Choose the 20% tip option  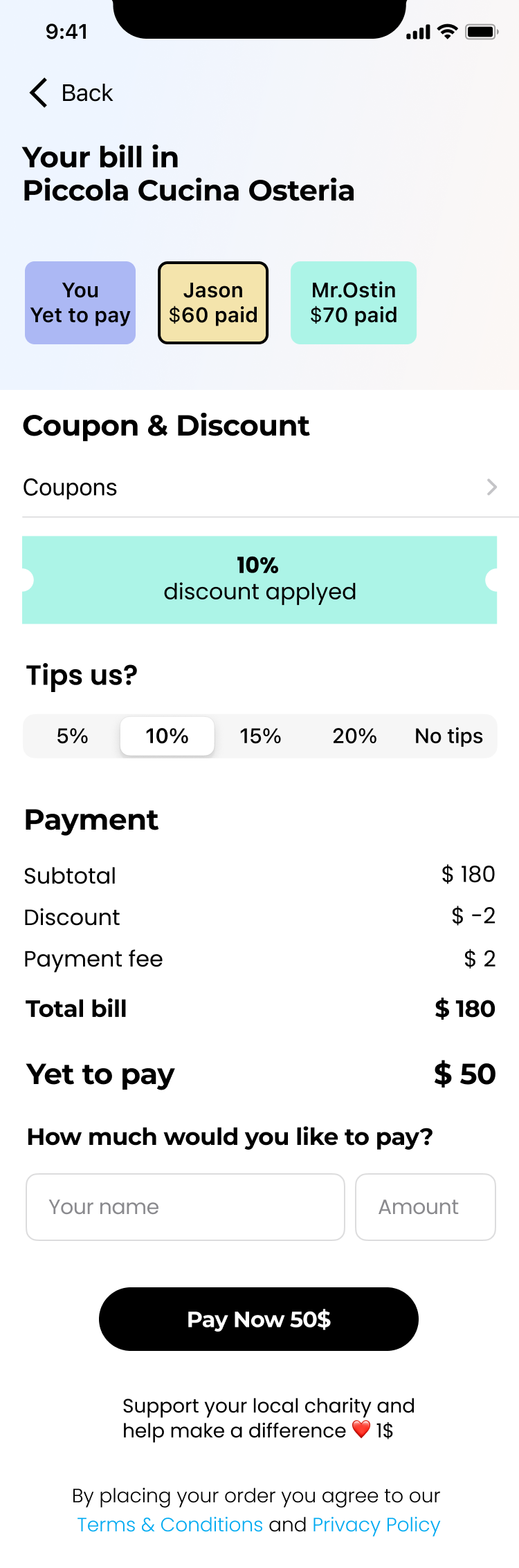coord(354,736)
